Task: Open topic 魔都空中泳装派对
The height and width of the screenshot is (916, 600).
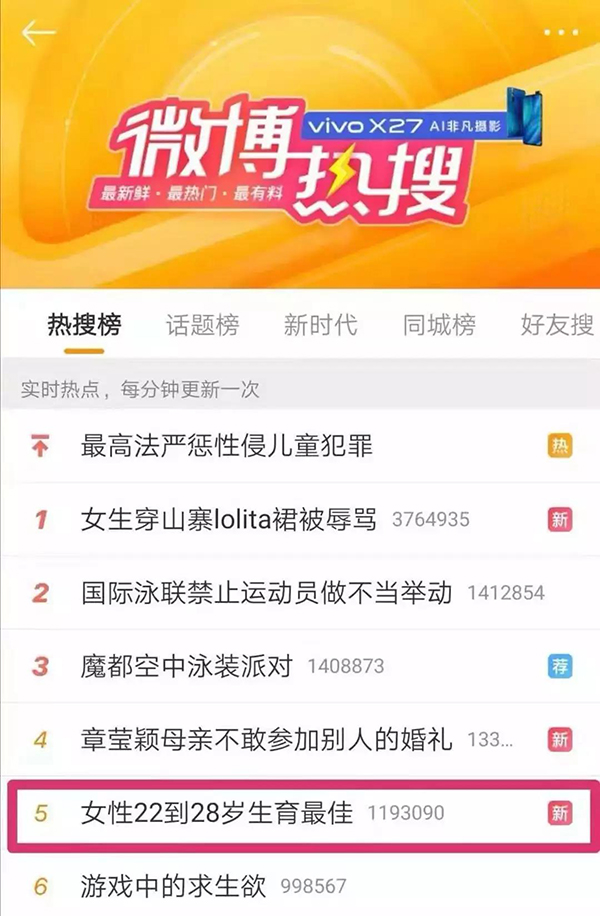Action: point(189,665)
